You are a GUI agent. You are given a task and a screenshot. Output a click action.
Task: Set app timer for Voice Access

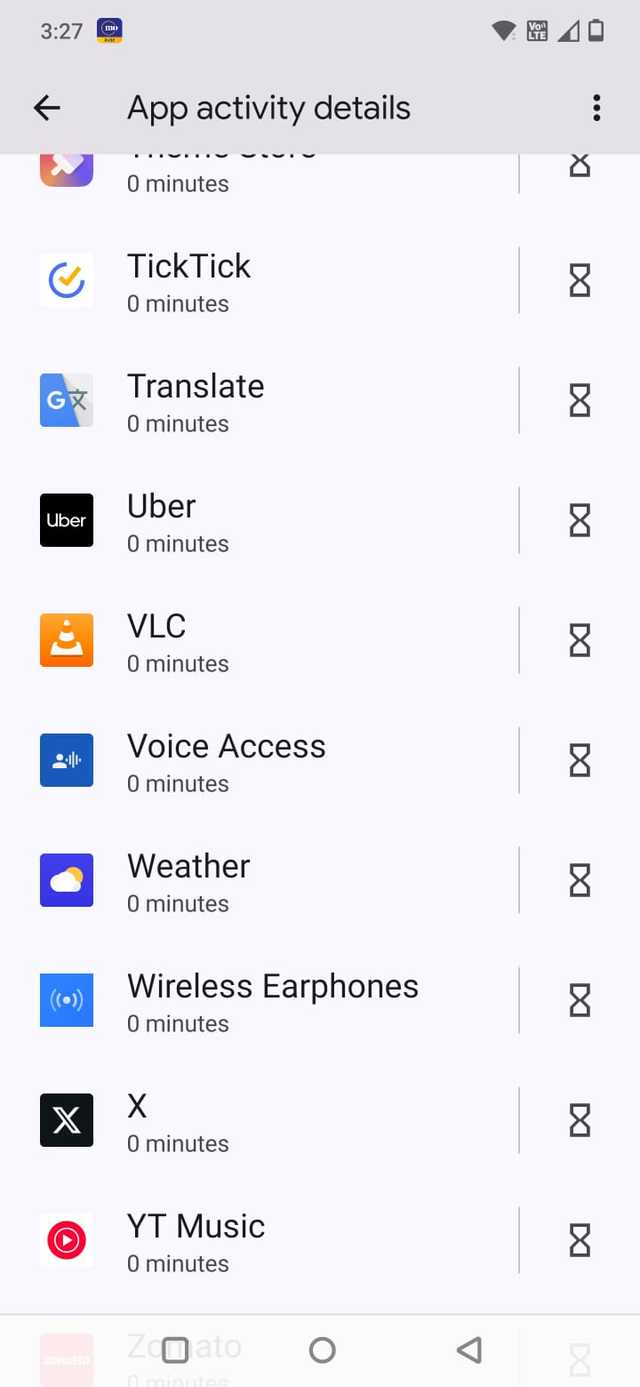(580, 761)
